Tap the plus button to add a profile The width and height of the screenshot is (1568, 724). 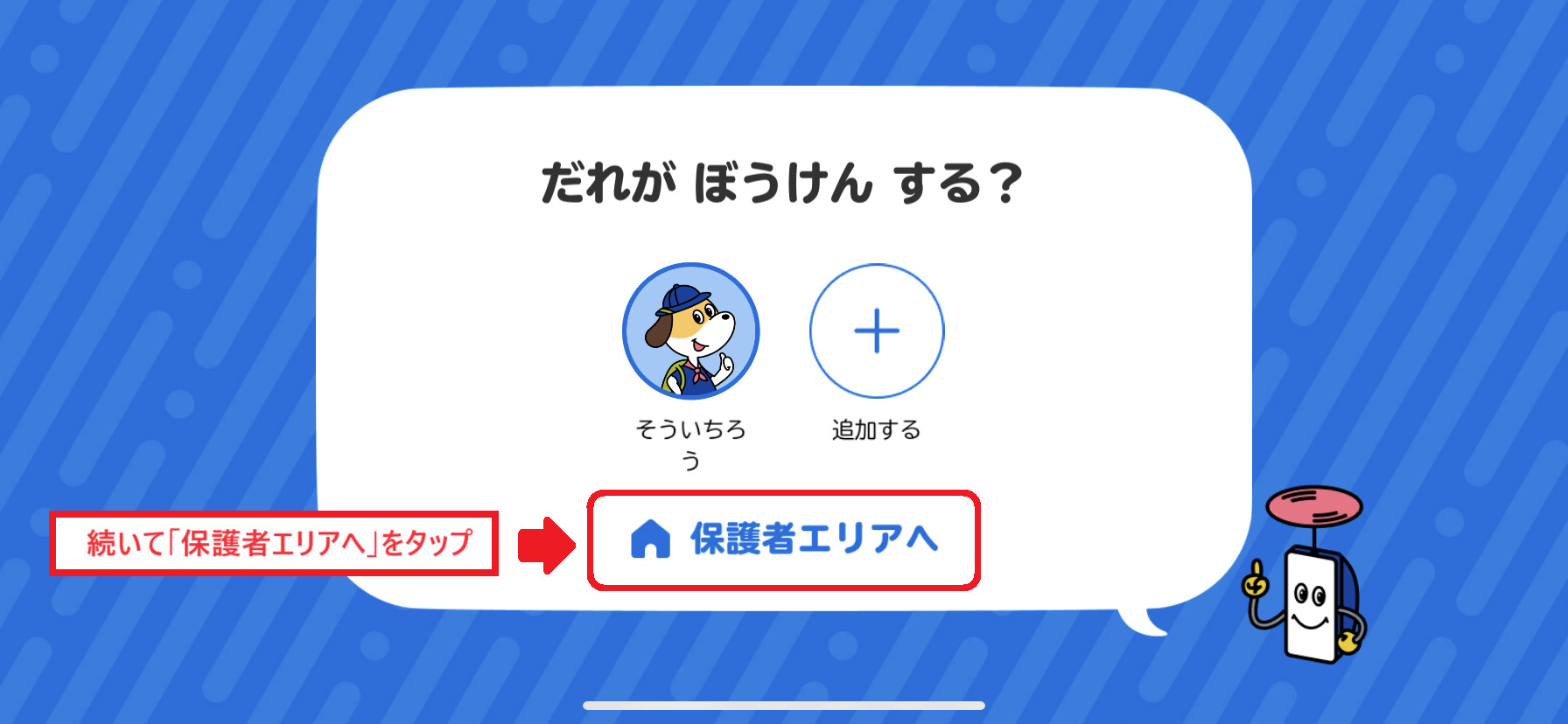(876, 331)
